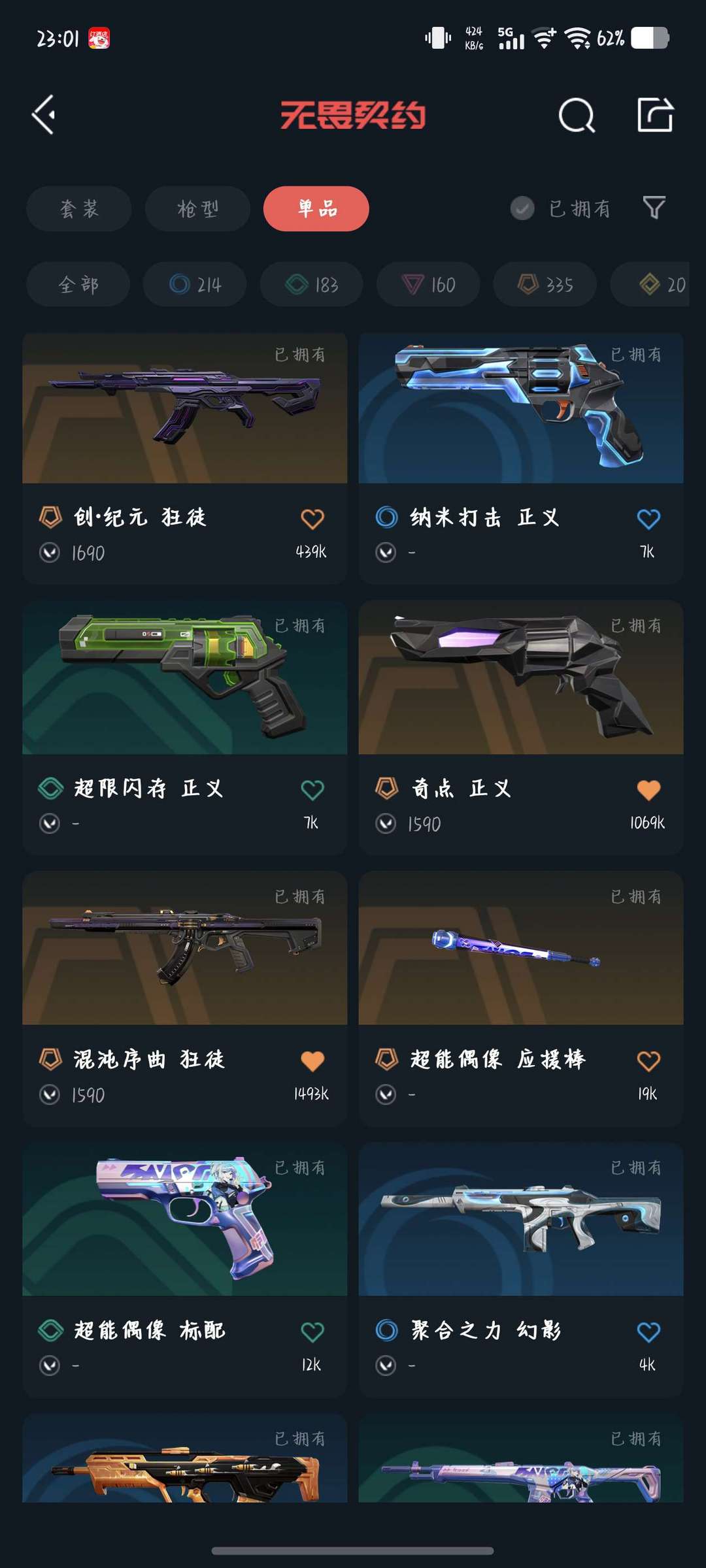Switch to the 枪型 tab
This screenshot has width=706, height=1568.
[197, 209]
